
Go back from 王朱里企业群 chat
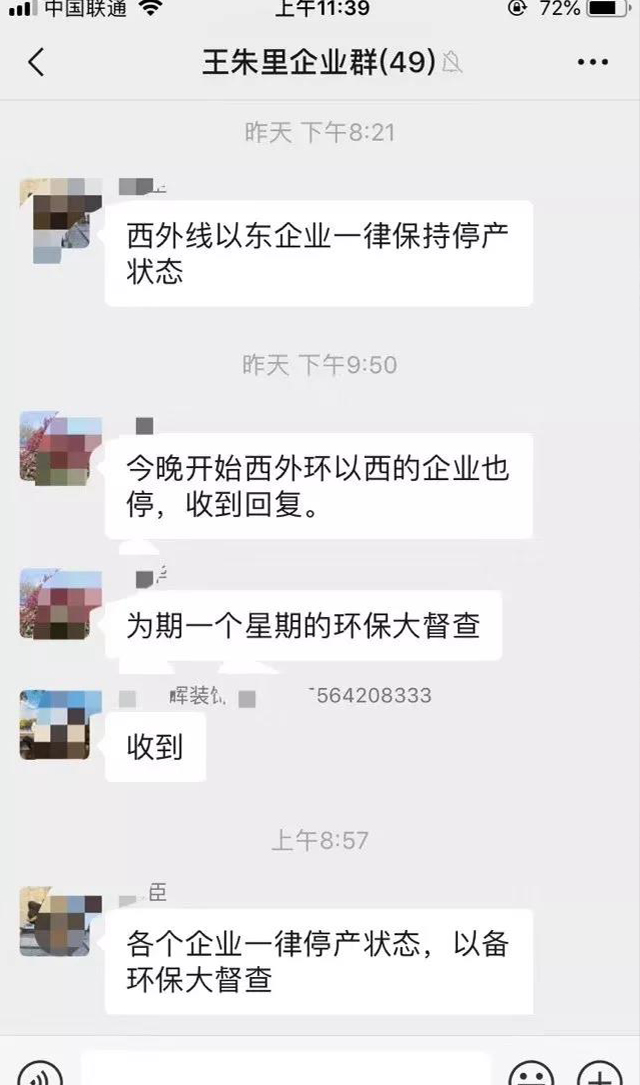click(x=36, y=62)
